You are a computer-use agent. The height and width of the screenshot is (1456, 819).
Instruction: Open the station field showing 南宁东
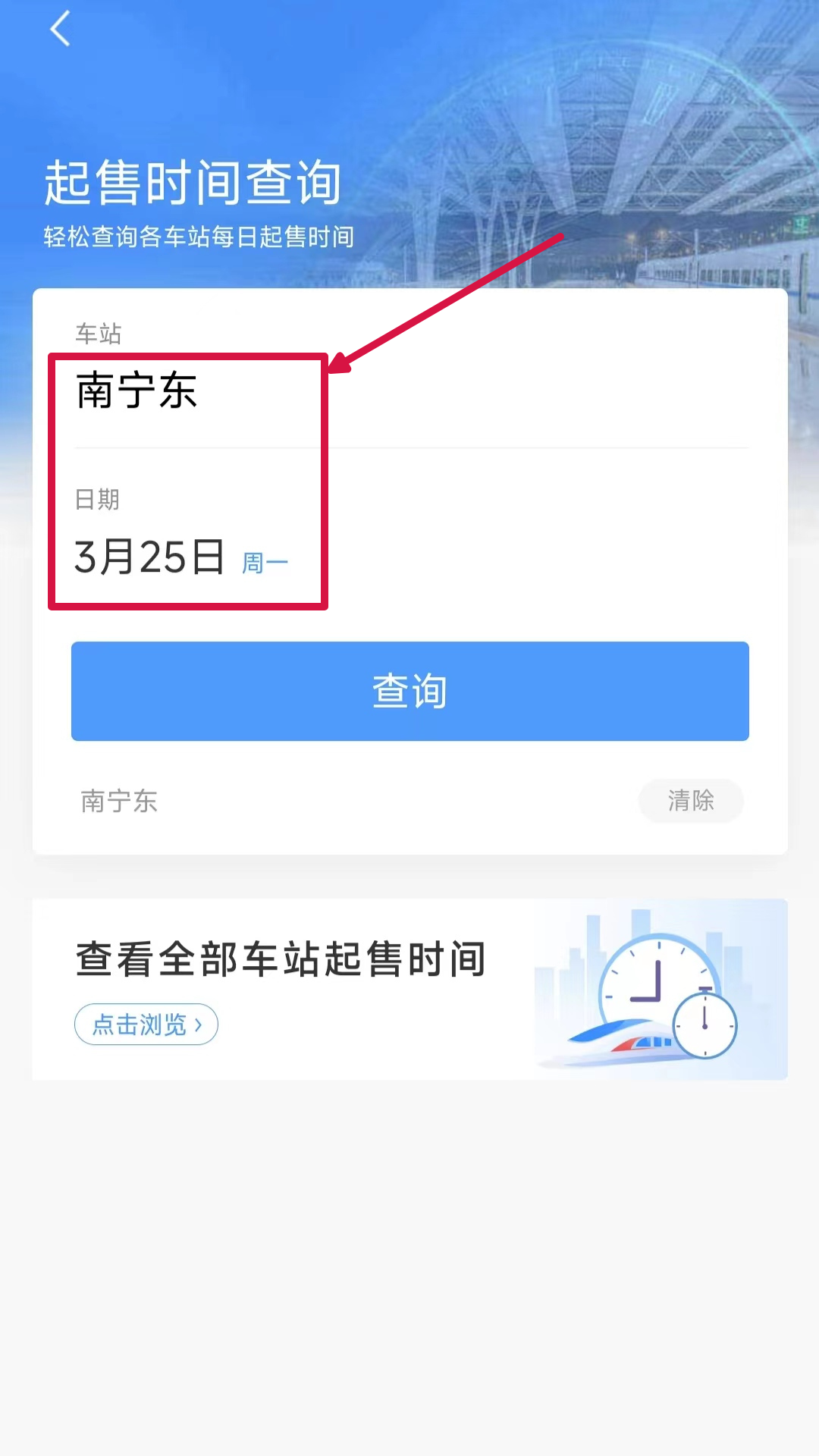pyautogui.click(x=138, y=391)
